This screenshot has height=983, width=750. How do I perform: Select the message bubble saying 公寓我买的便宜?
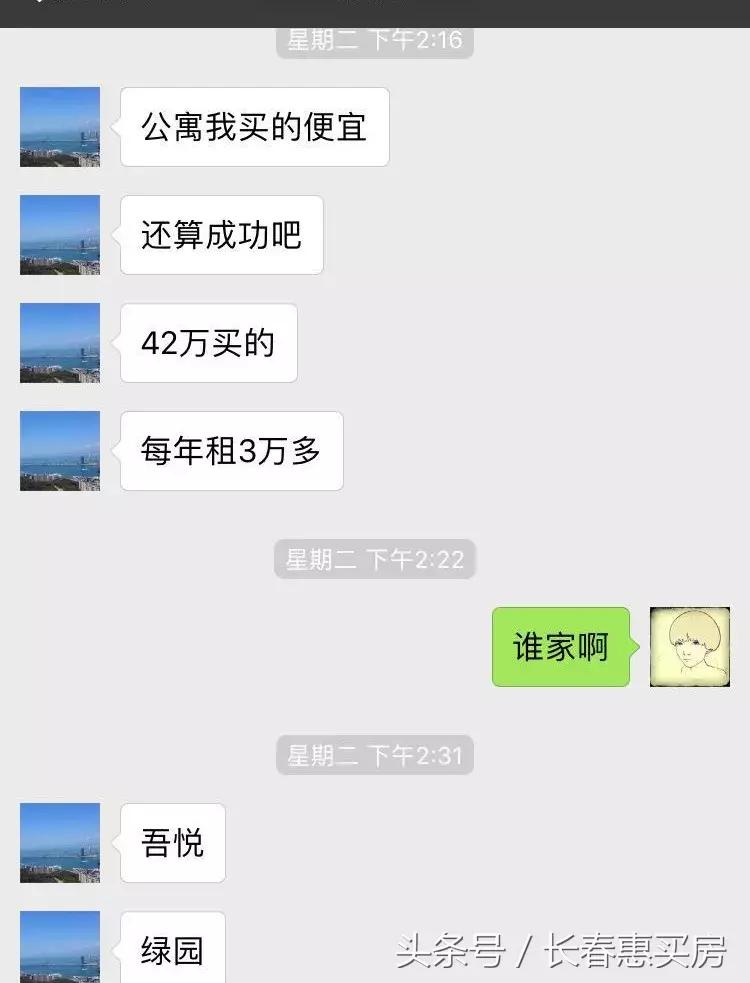coord(254,127)
